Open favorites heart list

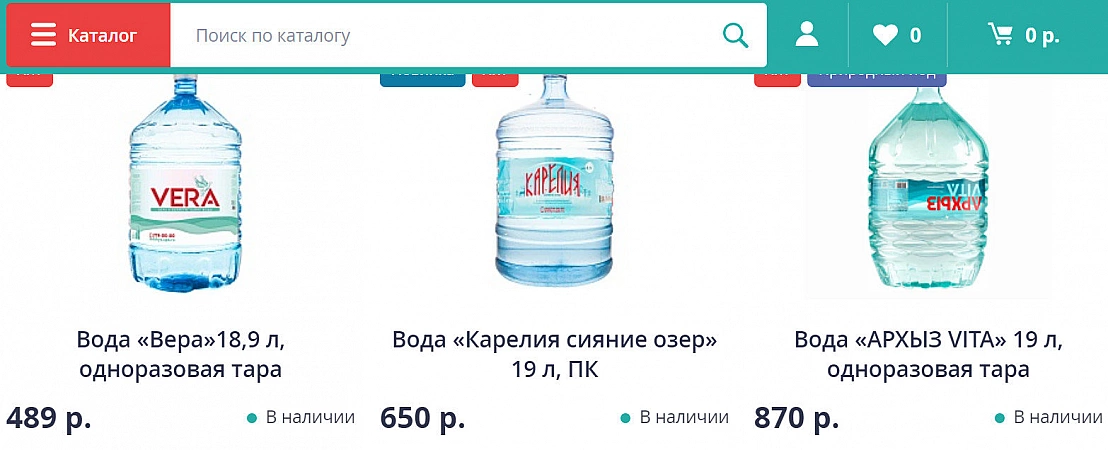(x=896, y=36)
